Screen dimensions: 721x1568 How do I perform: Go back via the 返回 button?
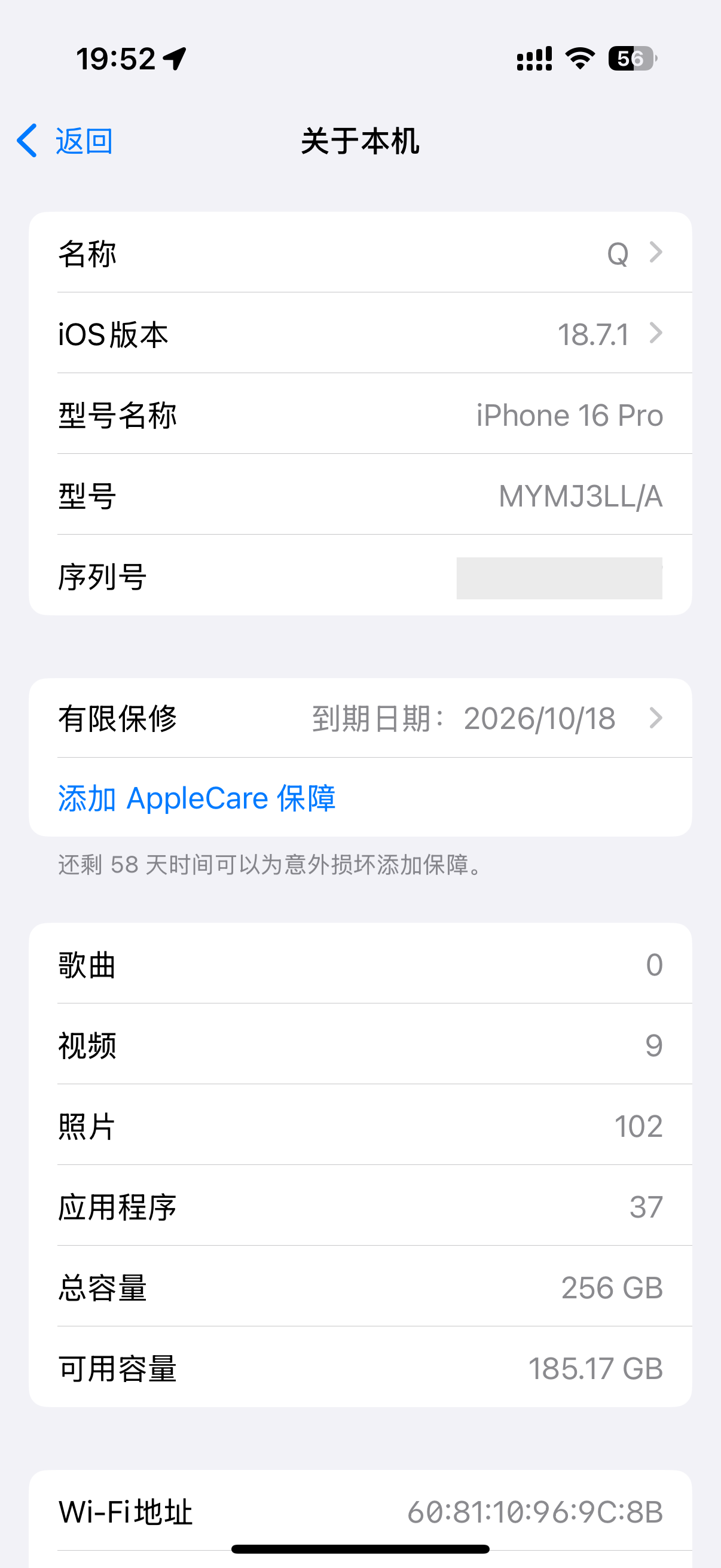pyautogui.click(x=66, y=141)
